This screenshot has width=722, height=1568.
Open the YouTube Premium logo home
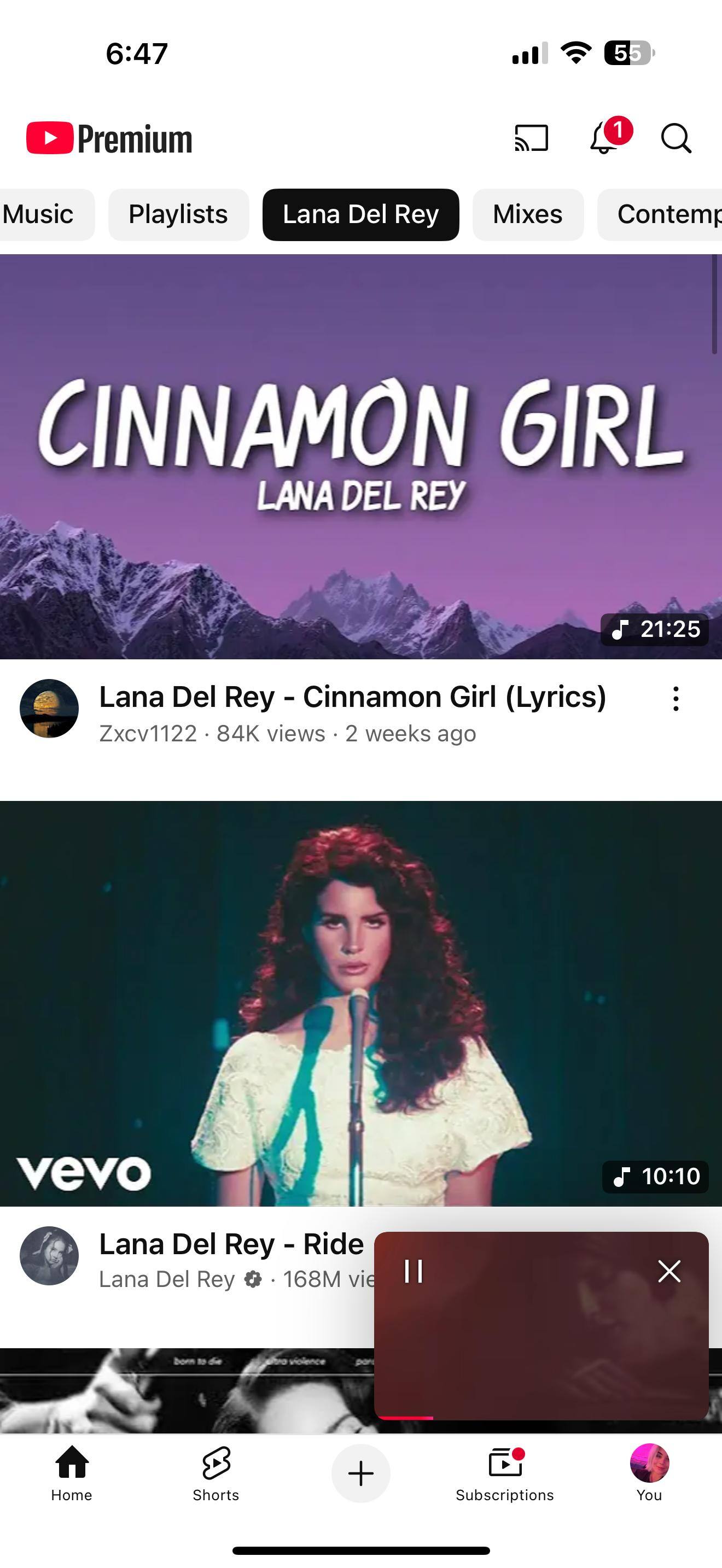pos(109,138)
